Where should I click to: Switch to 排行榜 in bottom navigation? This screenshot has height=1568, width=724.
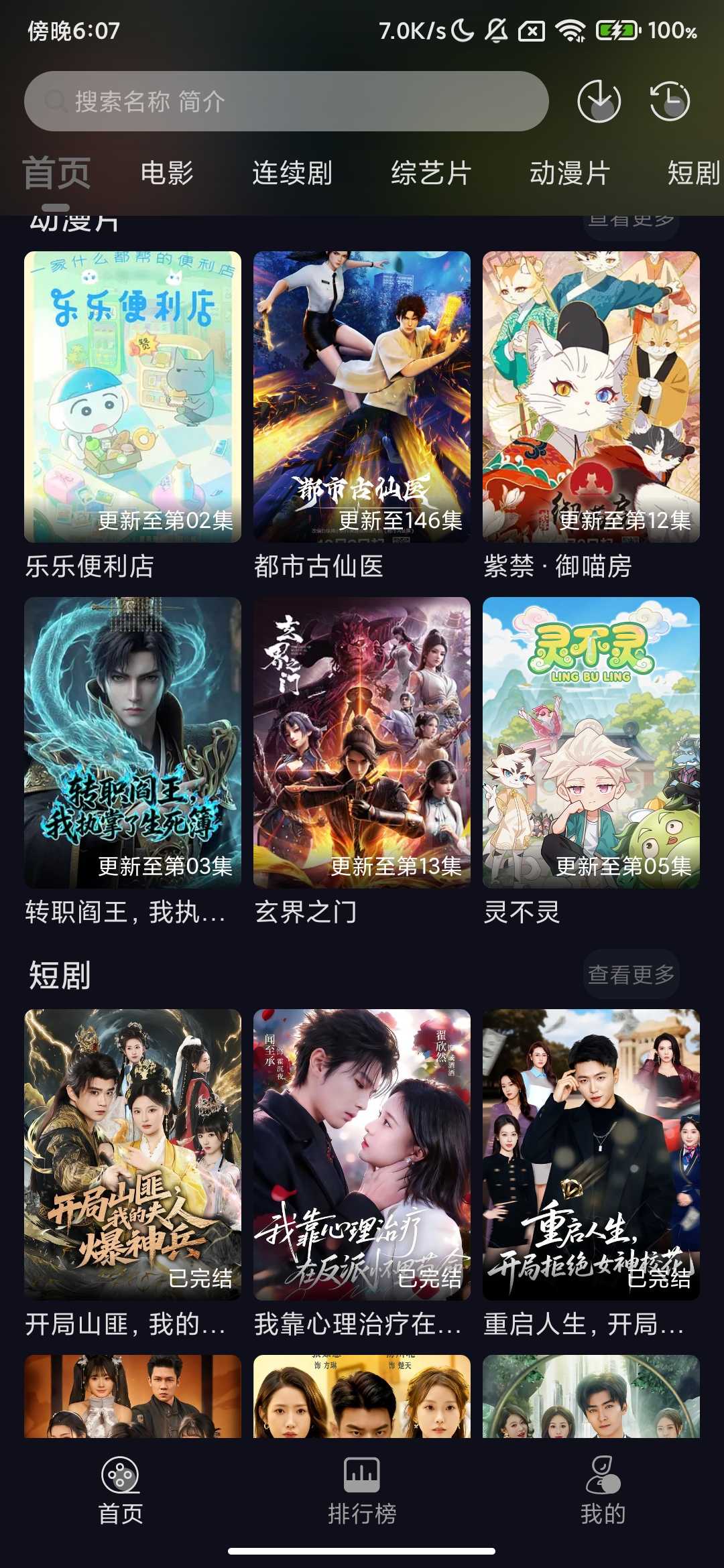tap(362, 1492)
